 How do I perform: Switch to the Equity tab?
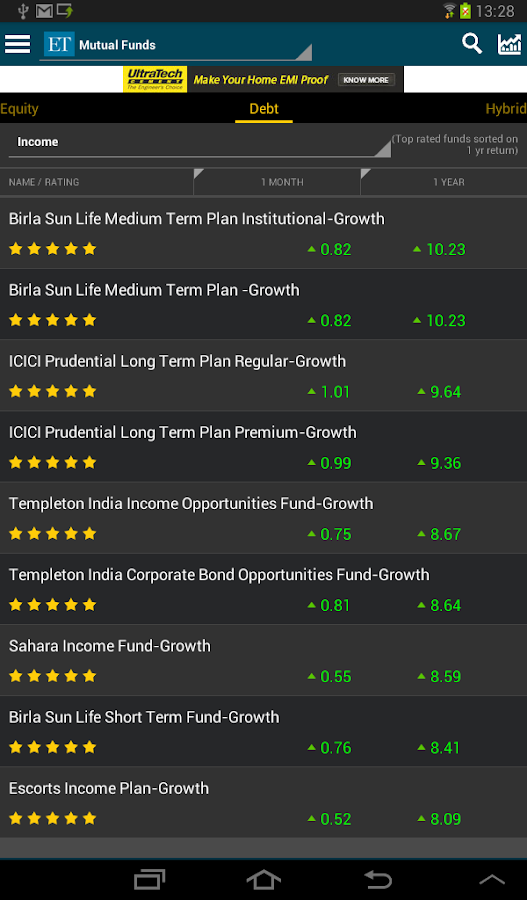coord(20,109)
